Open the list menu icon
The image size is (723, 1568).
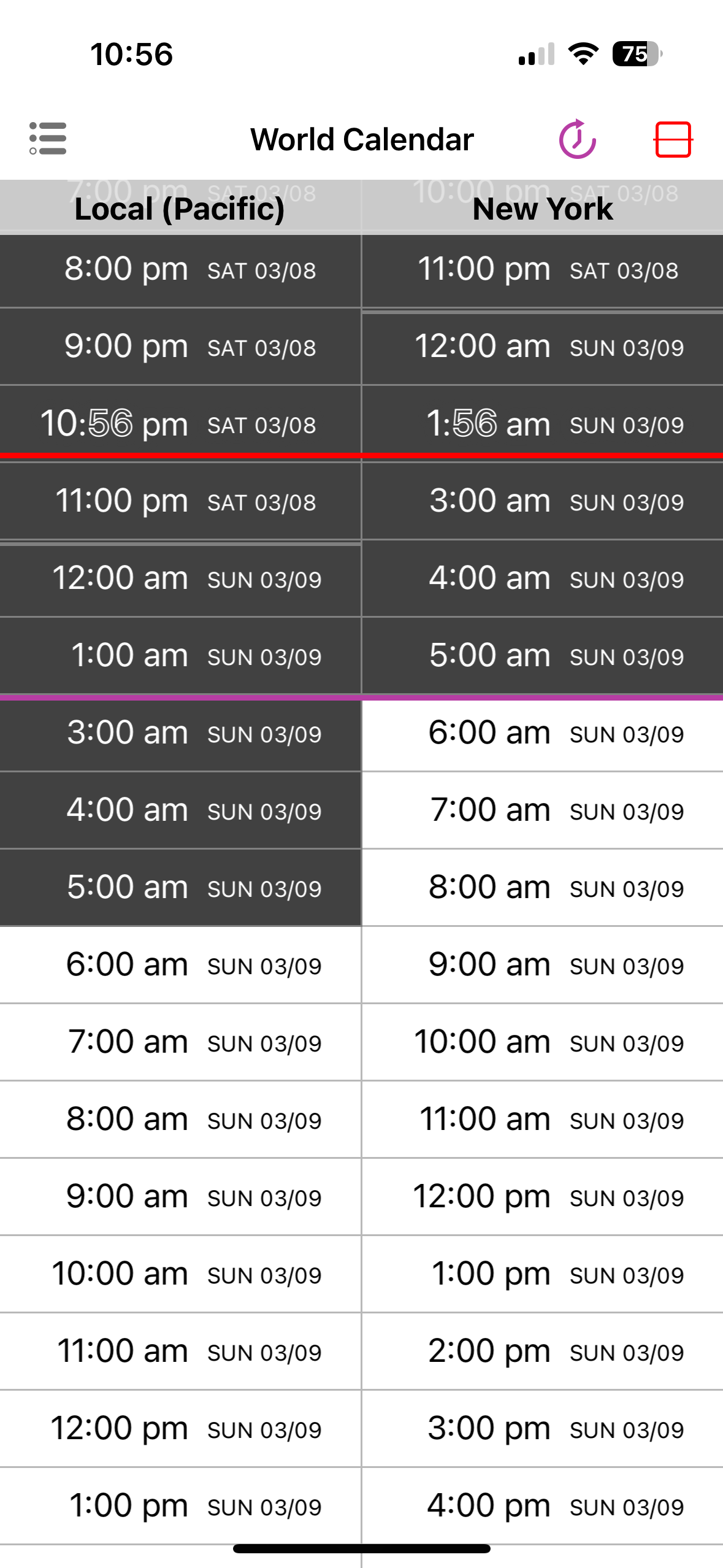pos(48,139)
